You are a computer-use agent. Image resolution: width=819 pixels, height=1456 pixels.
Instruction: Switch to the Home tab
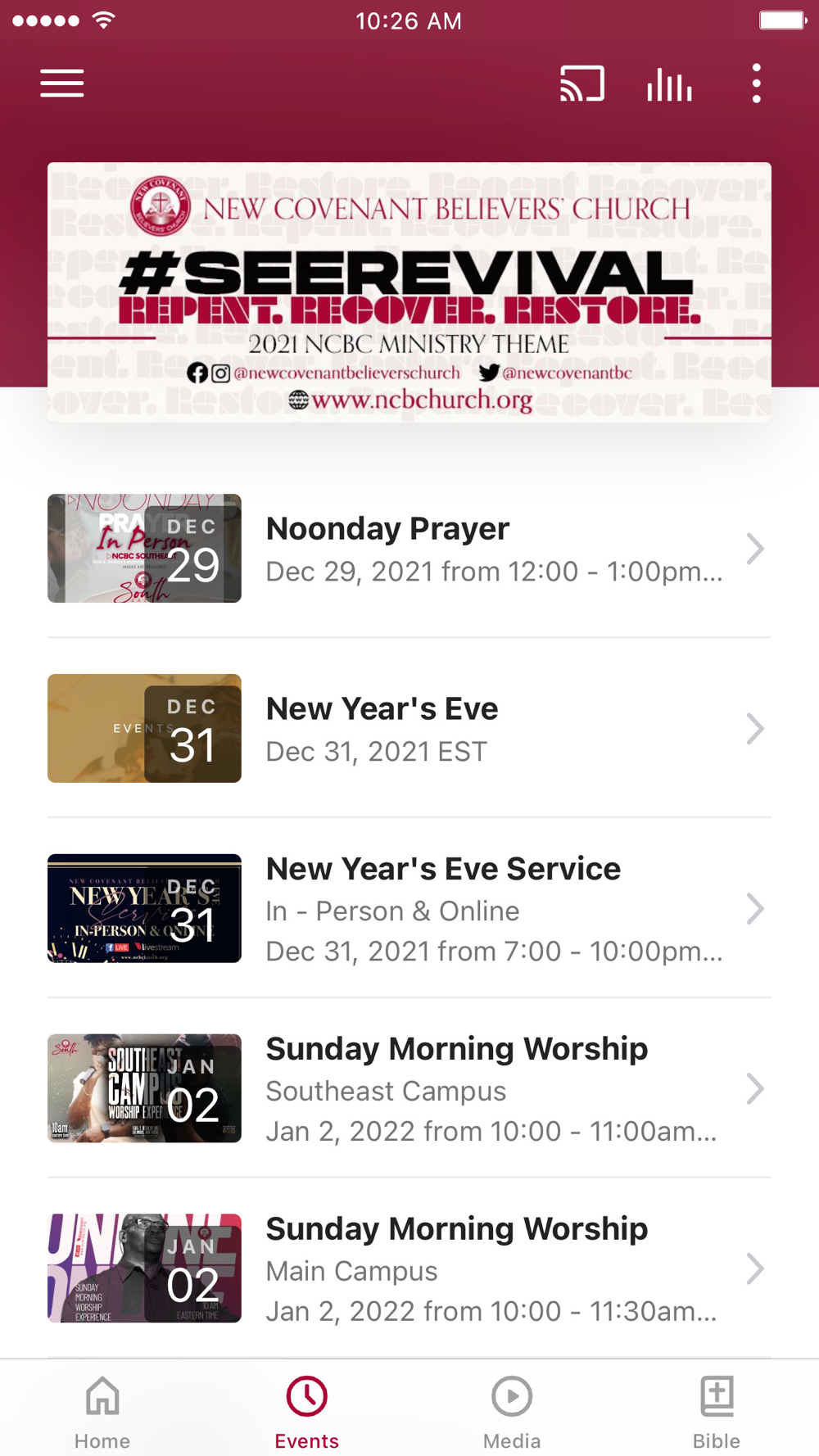coord(102,1410)
